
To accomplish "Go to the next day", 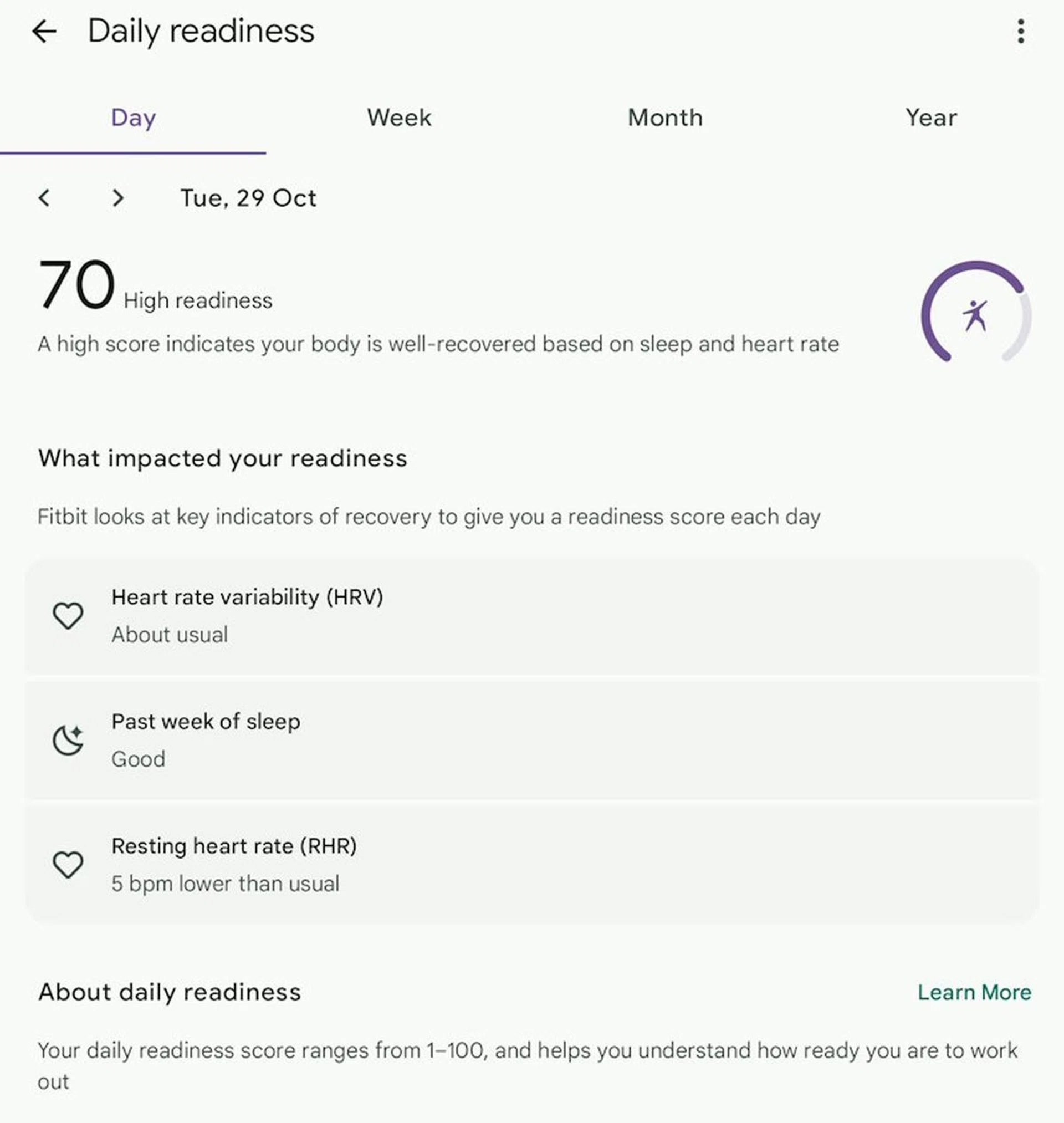I will (x=117, y=198).
